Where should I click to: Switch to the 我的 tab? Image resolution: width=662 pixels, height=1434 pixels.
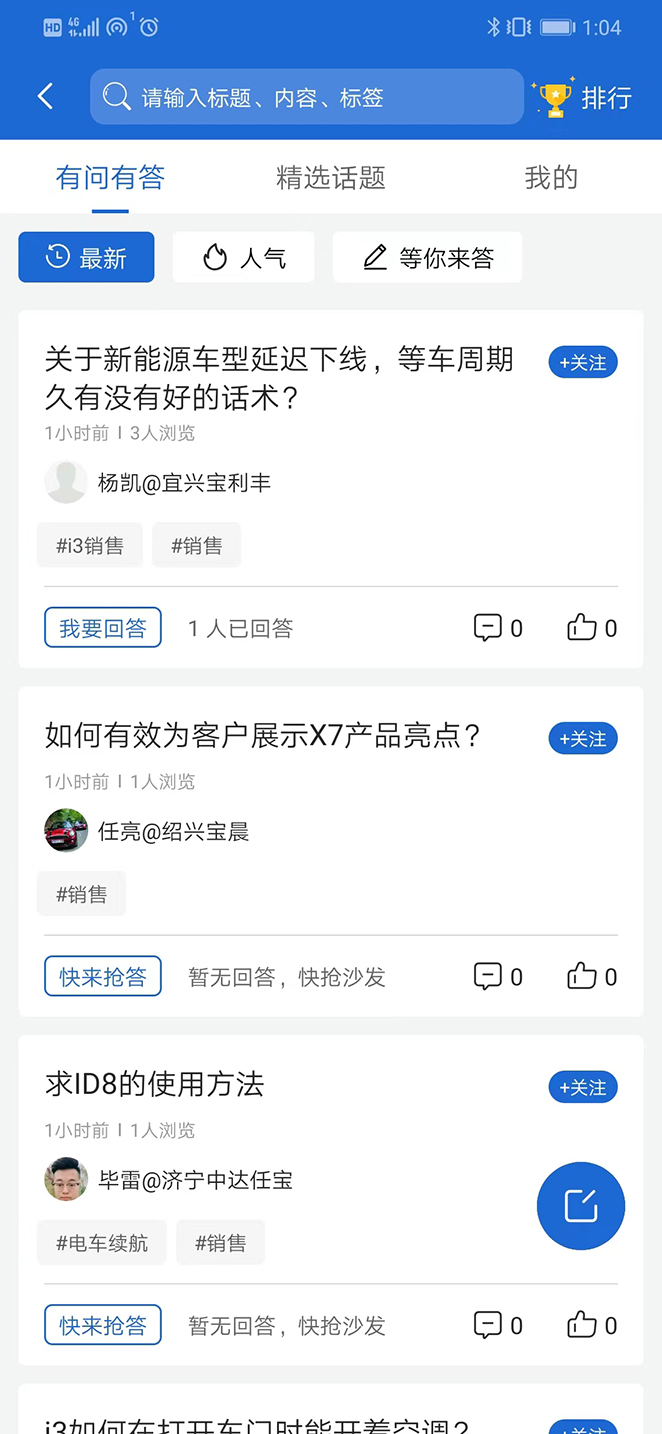[x=551, y=178]
